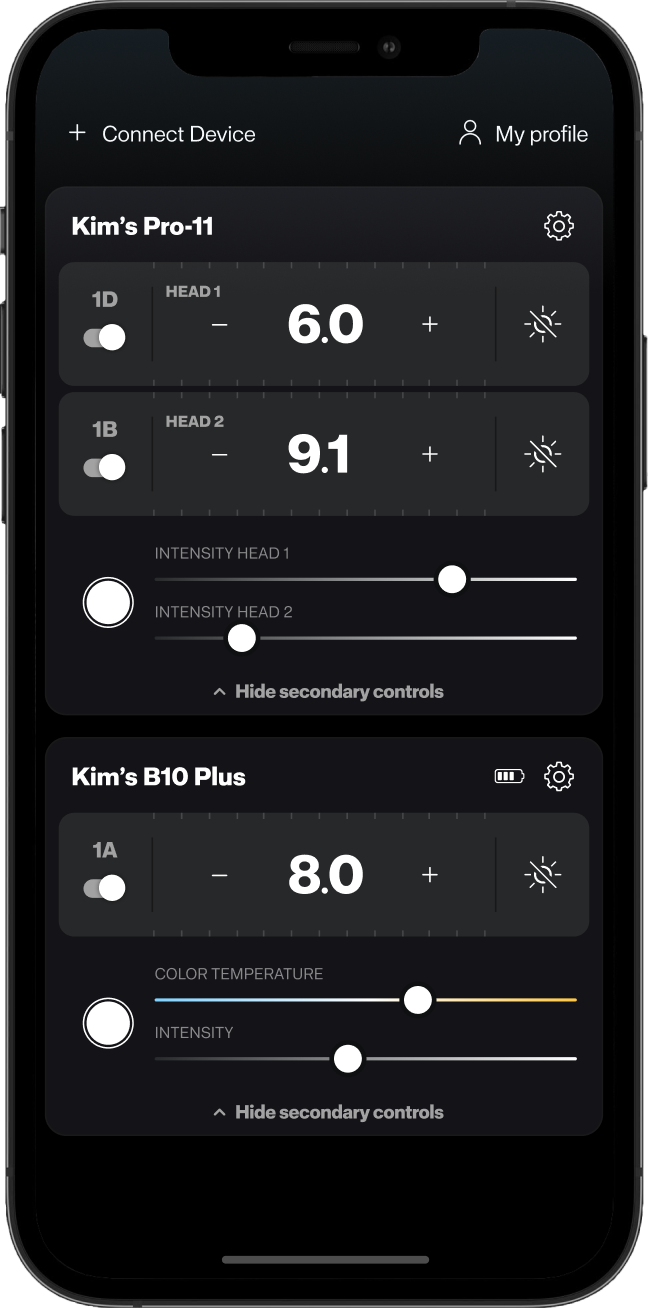
Task: Increase Head 2 power with plus
Action: tap(430, 454)
